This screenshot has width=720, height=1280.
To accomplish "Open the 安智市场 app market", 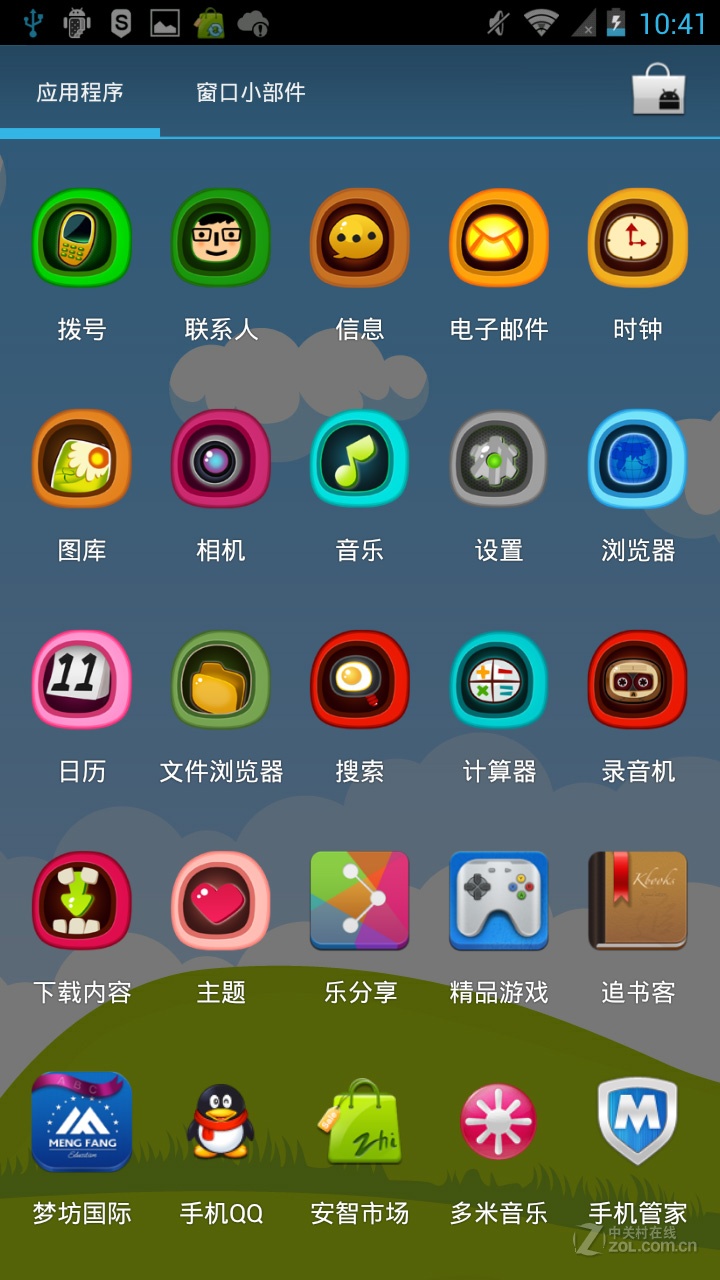I will pos(359,1122).
